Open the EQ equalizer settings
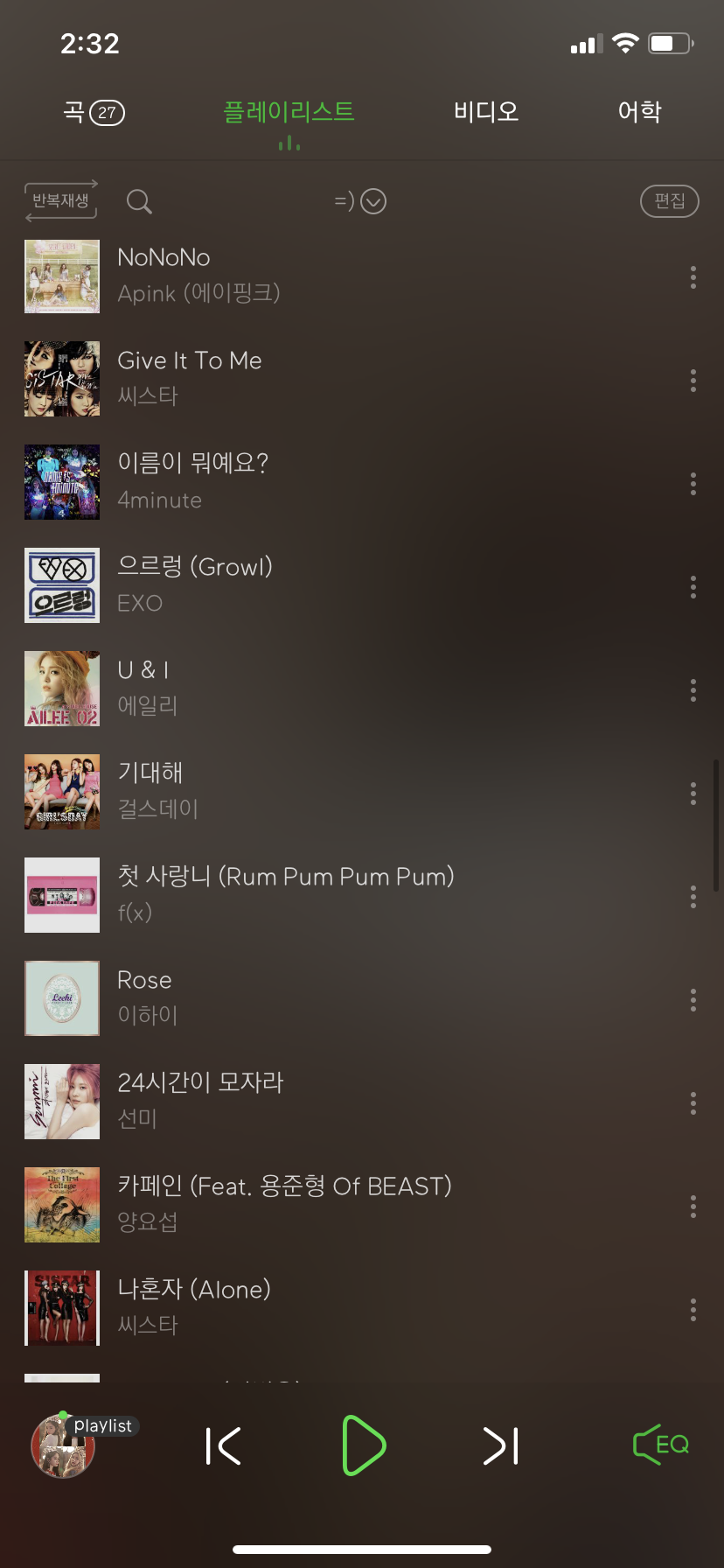The width and height of the screenshot is (724, 1568). point(661,1445)
